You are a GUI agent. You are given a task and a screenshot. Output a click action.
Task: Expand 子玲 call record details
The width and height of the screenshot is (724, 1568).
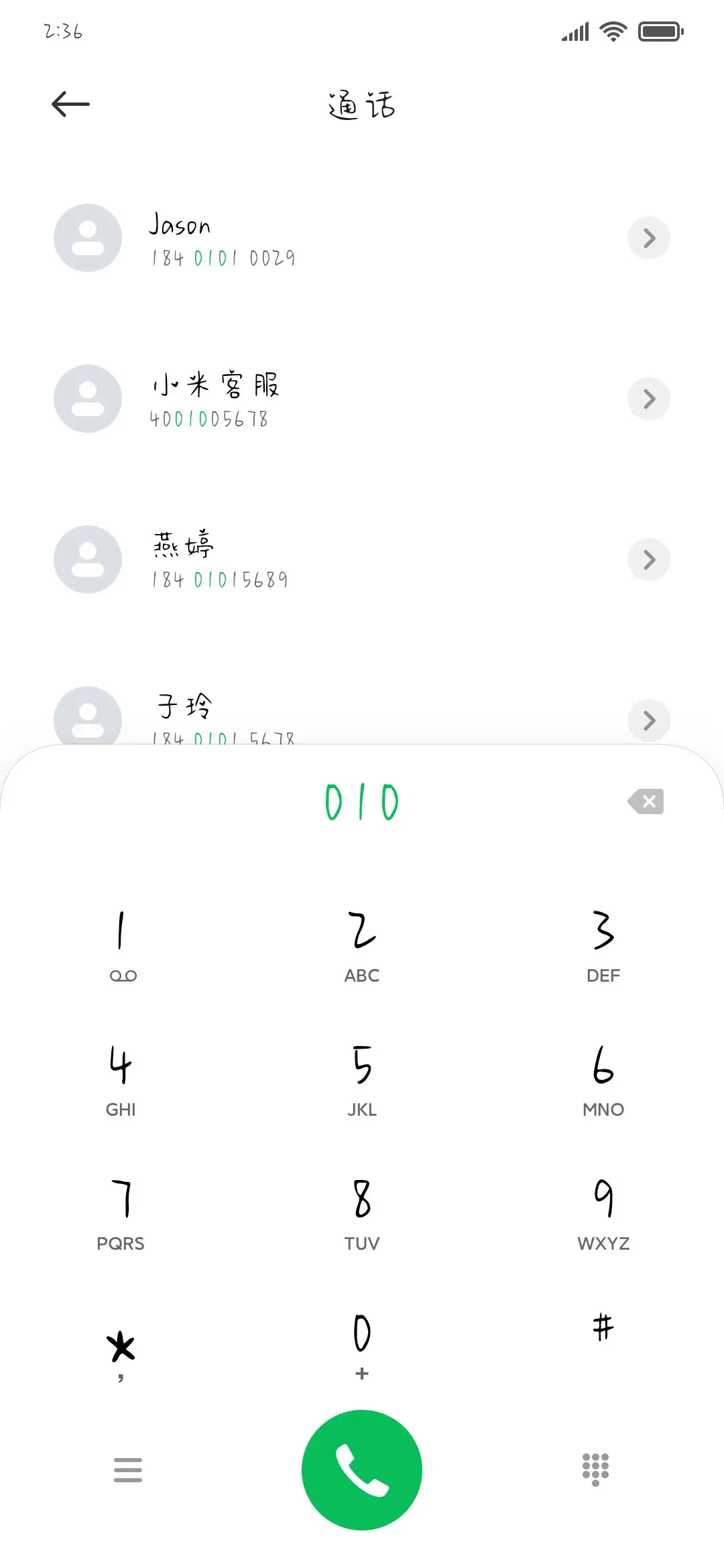pos(648,721)
